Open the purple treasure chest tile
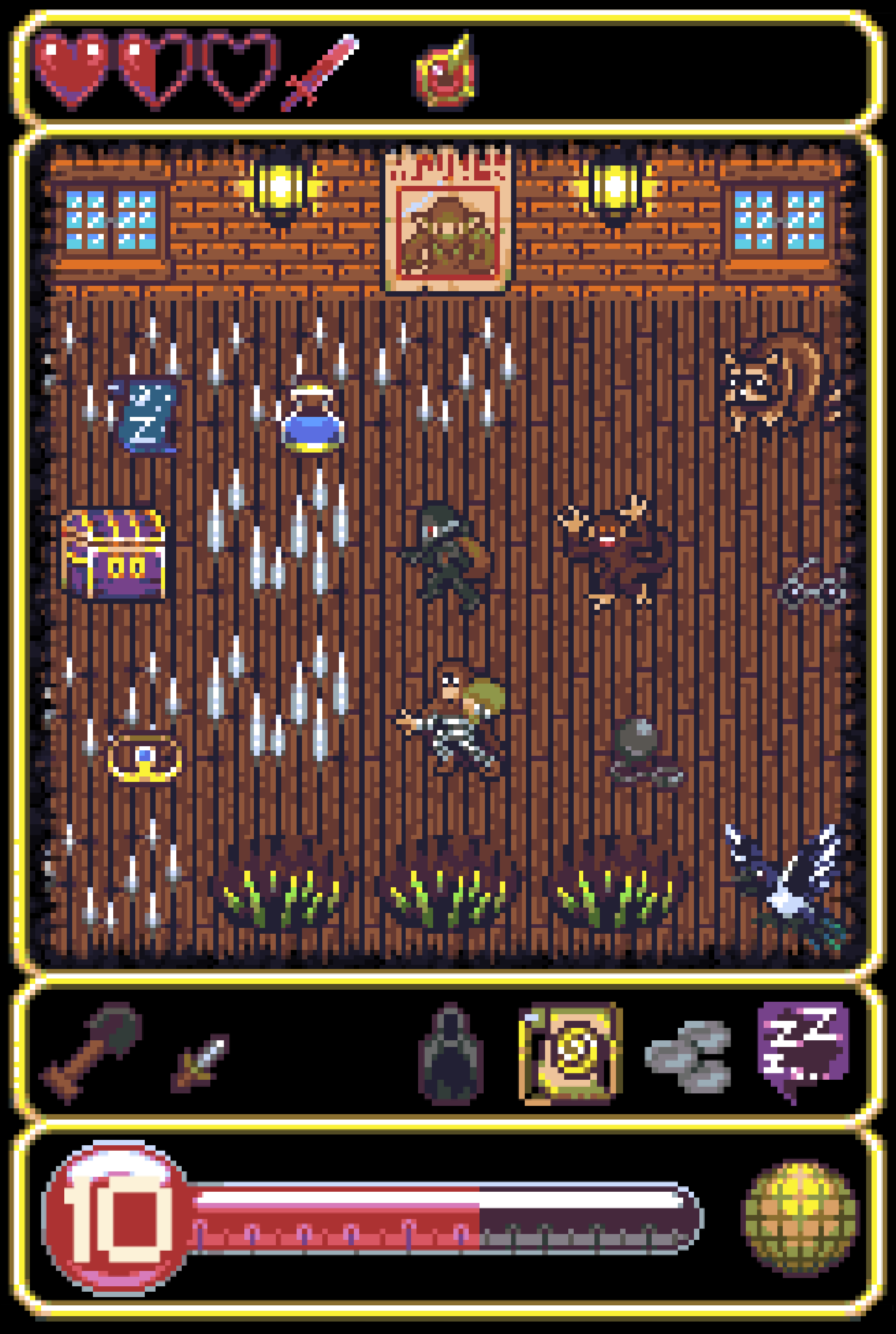896x1334 pixels. (114, 555)
